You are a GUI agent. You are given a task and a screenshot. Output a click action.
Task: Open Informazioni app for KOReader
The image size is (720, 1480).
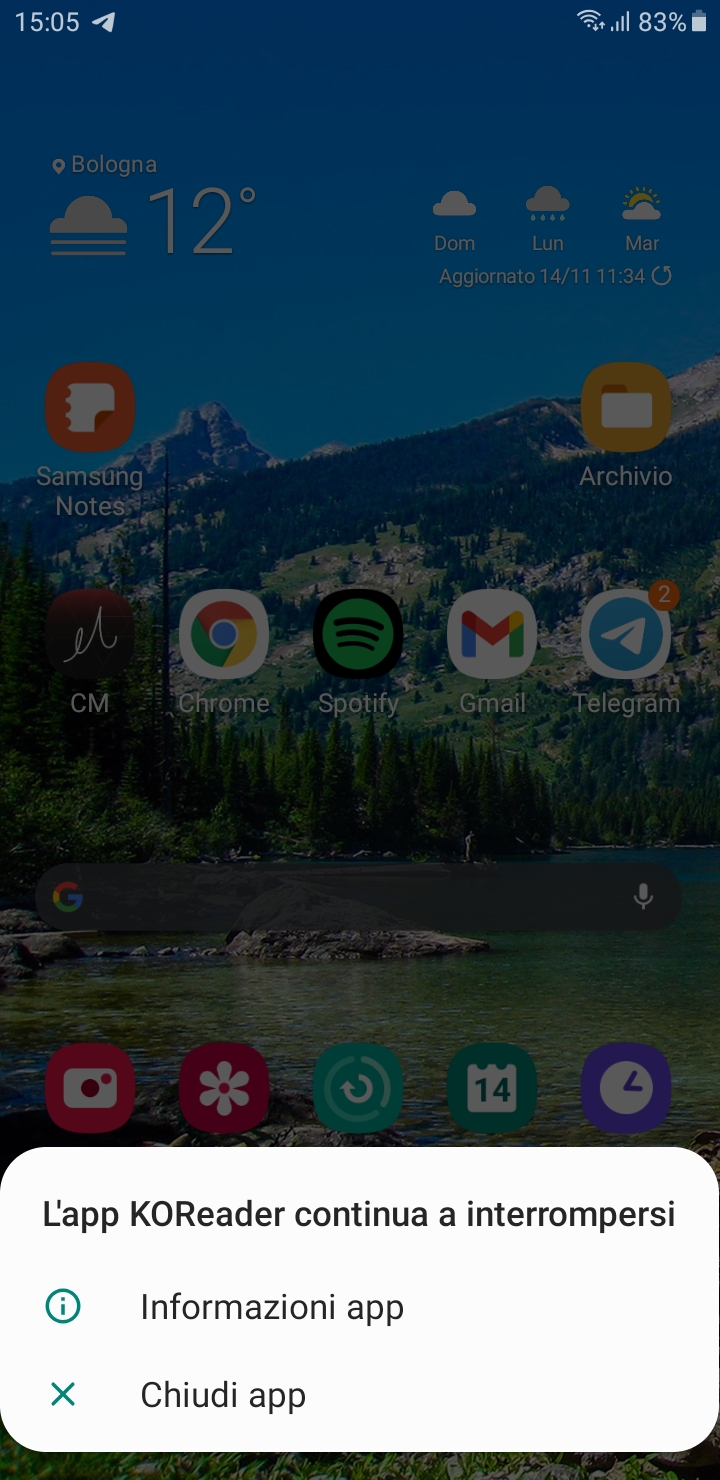360,1307
